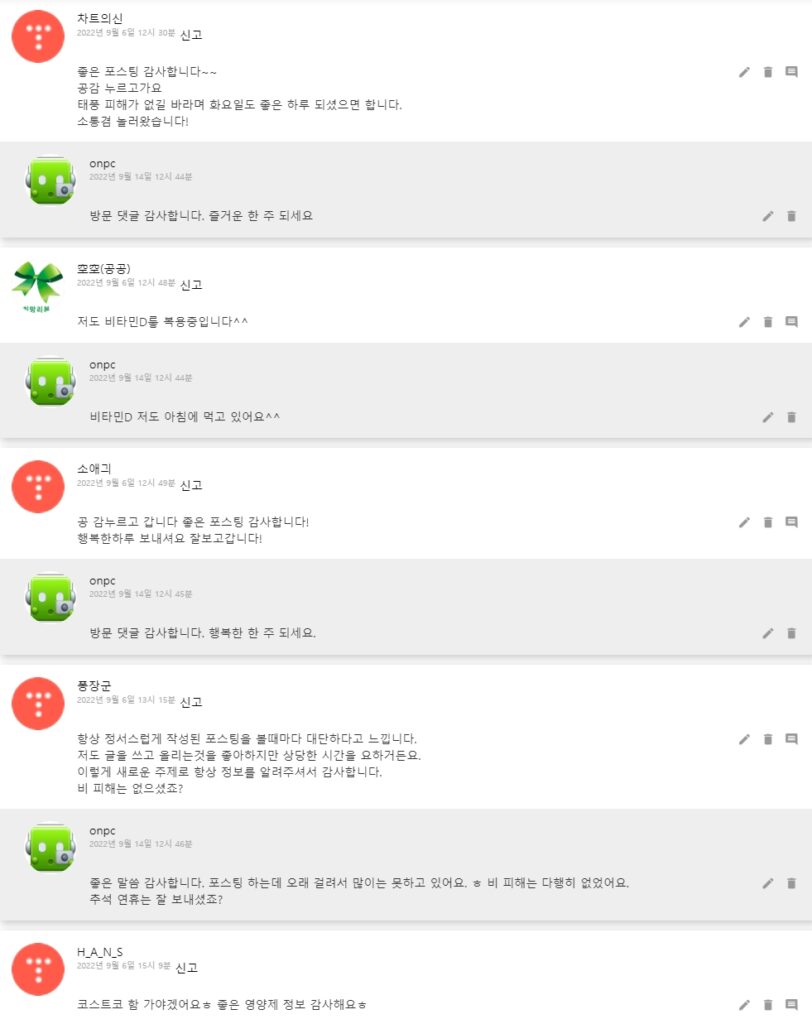Delete onpc's reply to 소애긔
Viewport: 812px width, 1024px height.
[x=790, y=633]
